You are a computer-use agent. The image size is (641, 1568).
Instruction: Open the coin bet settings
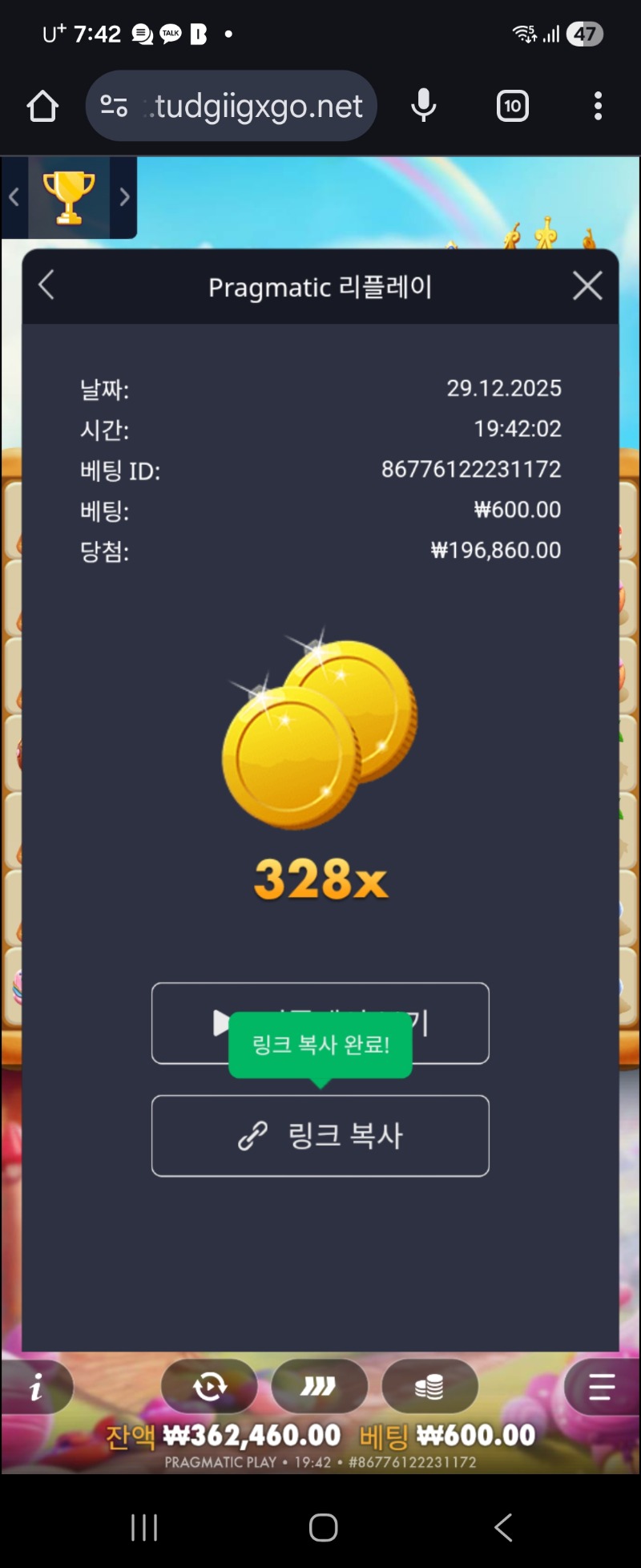[429, 1386]
